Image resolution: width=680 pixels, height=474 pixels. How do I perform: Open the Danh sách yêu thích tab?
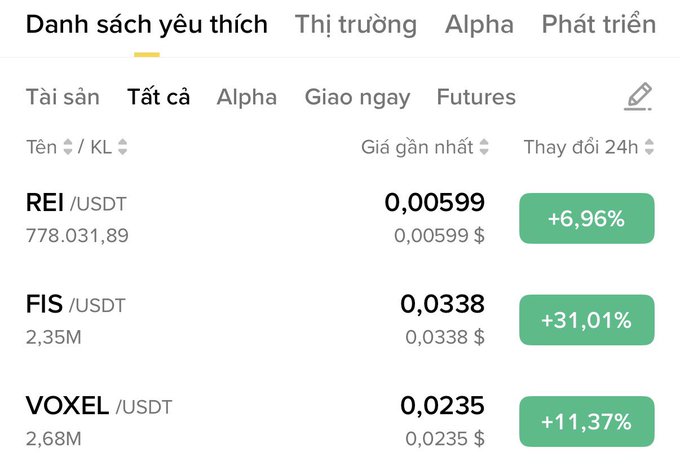coord(147,25)
